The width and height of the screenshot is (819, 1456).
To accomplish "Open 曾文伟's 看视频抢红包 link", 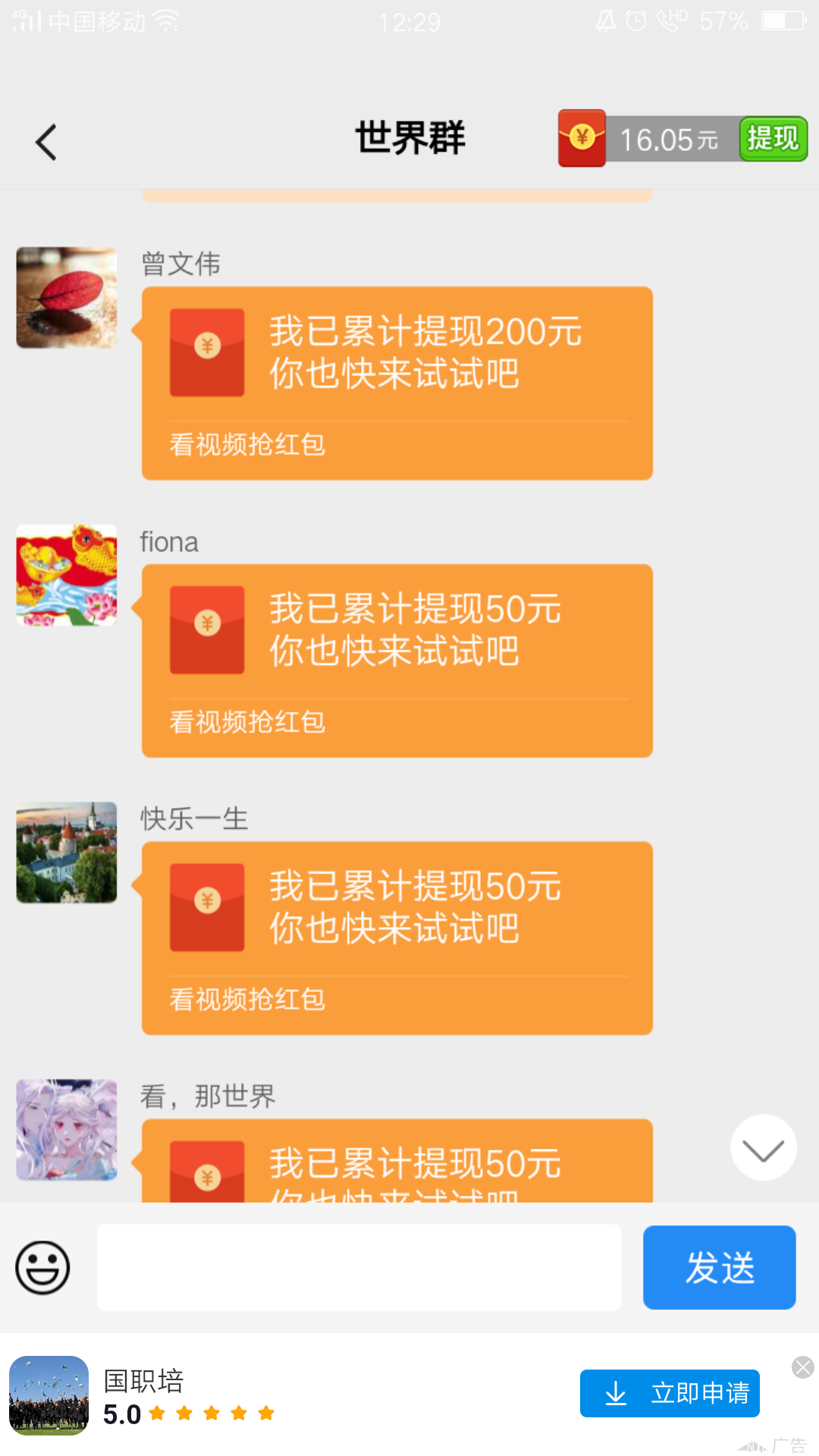I will point(246,446).
